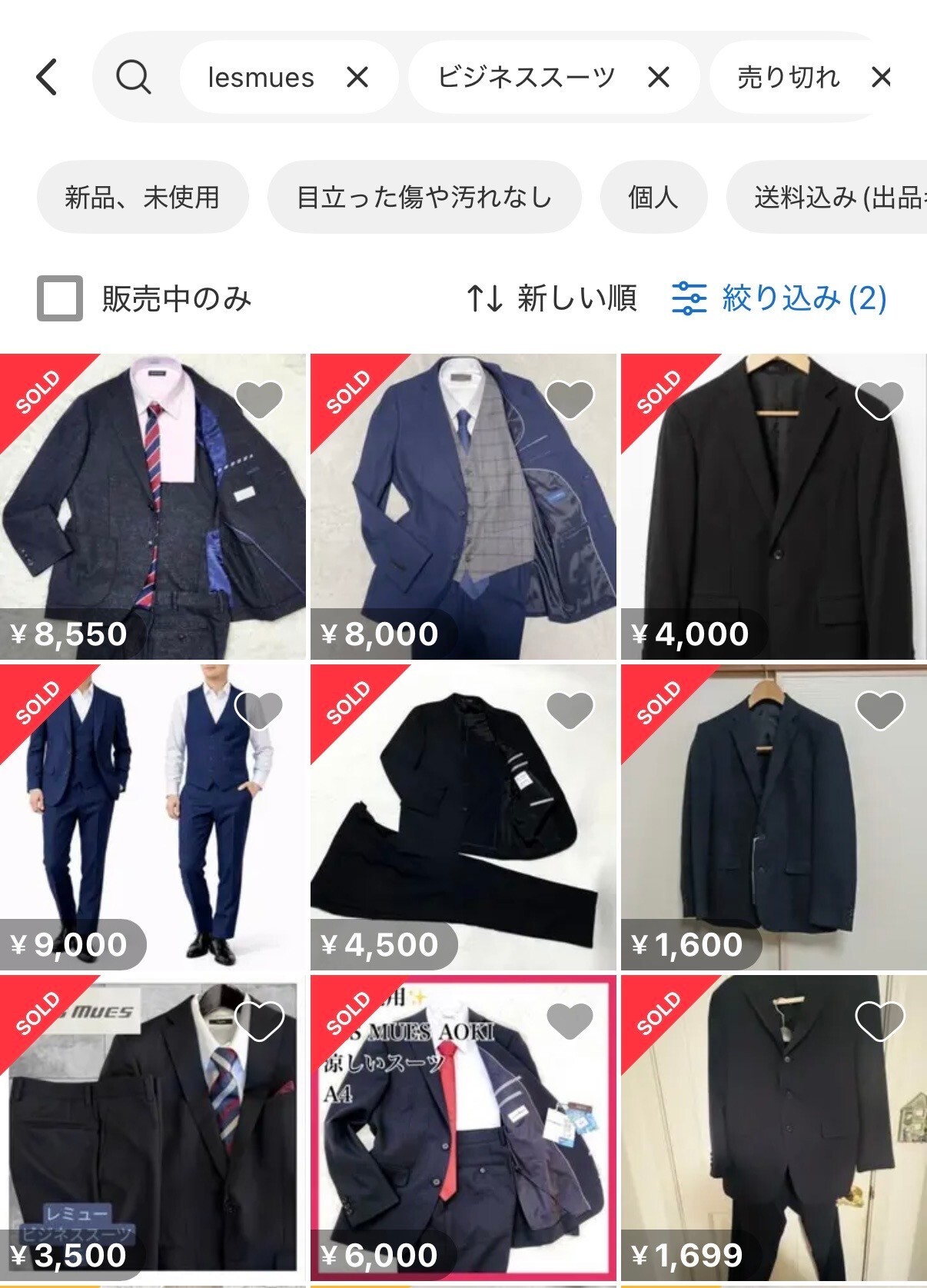Check the 販売中のみ checkbox
The height and width of the screenshot is (1288, 927).
coord(60,298)
